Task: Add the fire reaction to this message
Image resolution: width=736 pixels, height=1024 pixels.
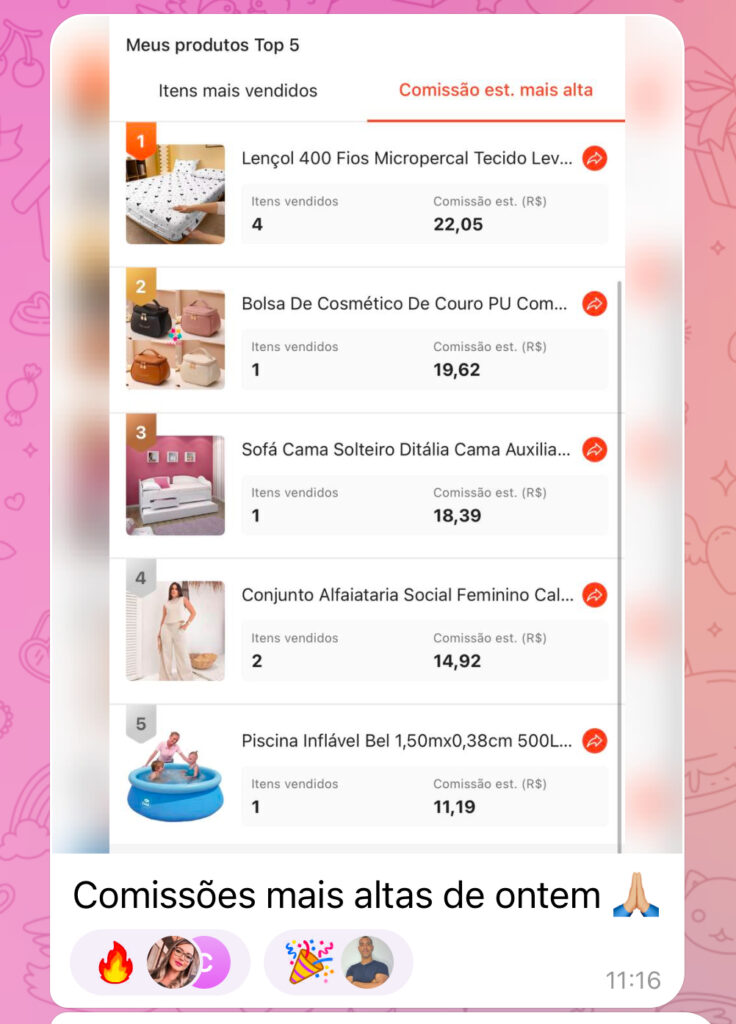Action: click(x=116, y=963)
